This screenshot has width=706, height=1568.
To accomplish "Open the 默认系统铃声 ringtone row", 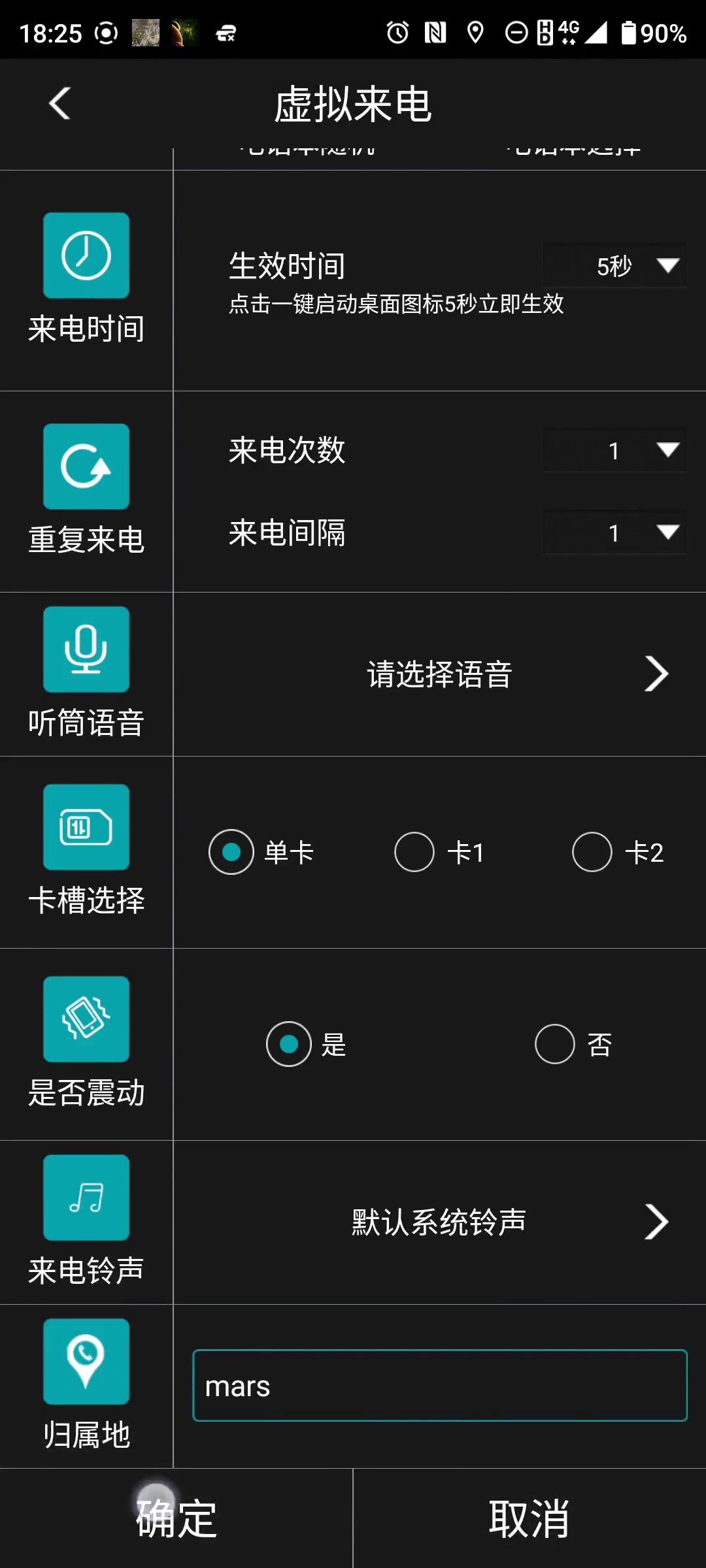I will click(439, 1222).
